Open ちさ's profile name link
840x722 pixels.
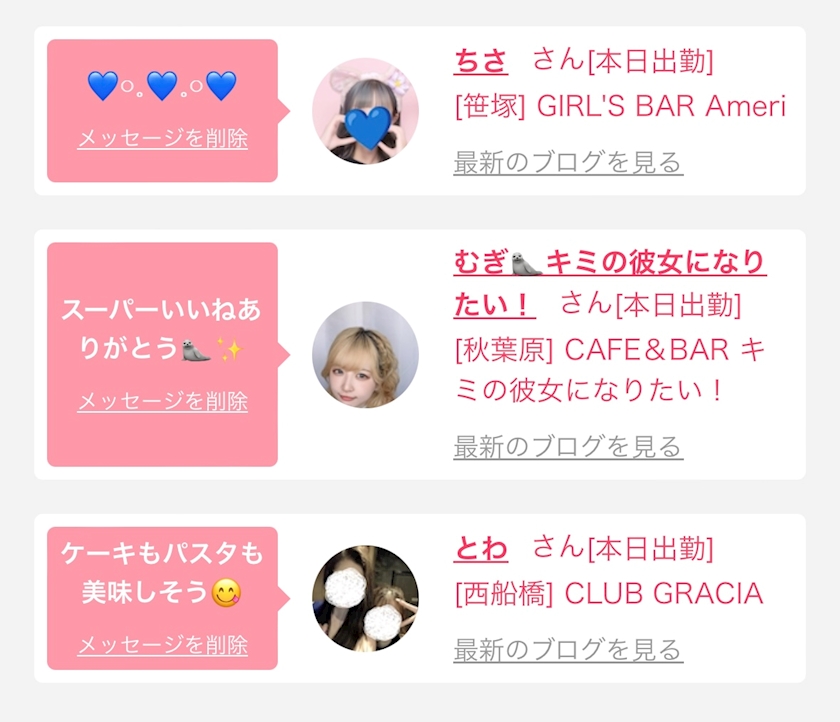pos(481,61)
